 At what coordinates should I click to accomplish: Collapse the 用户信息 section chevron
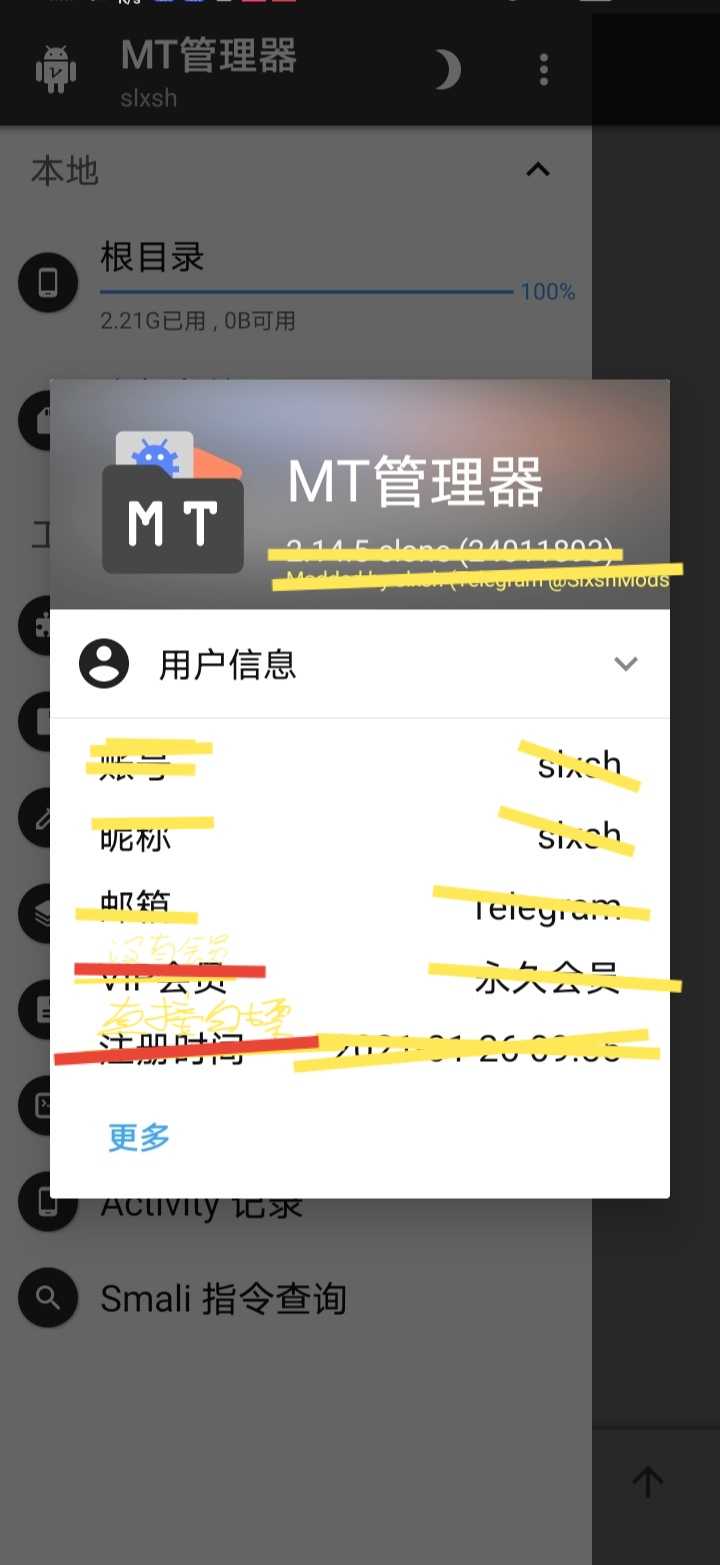[625, 664]
